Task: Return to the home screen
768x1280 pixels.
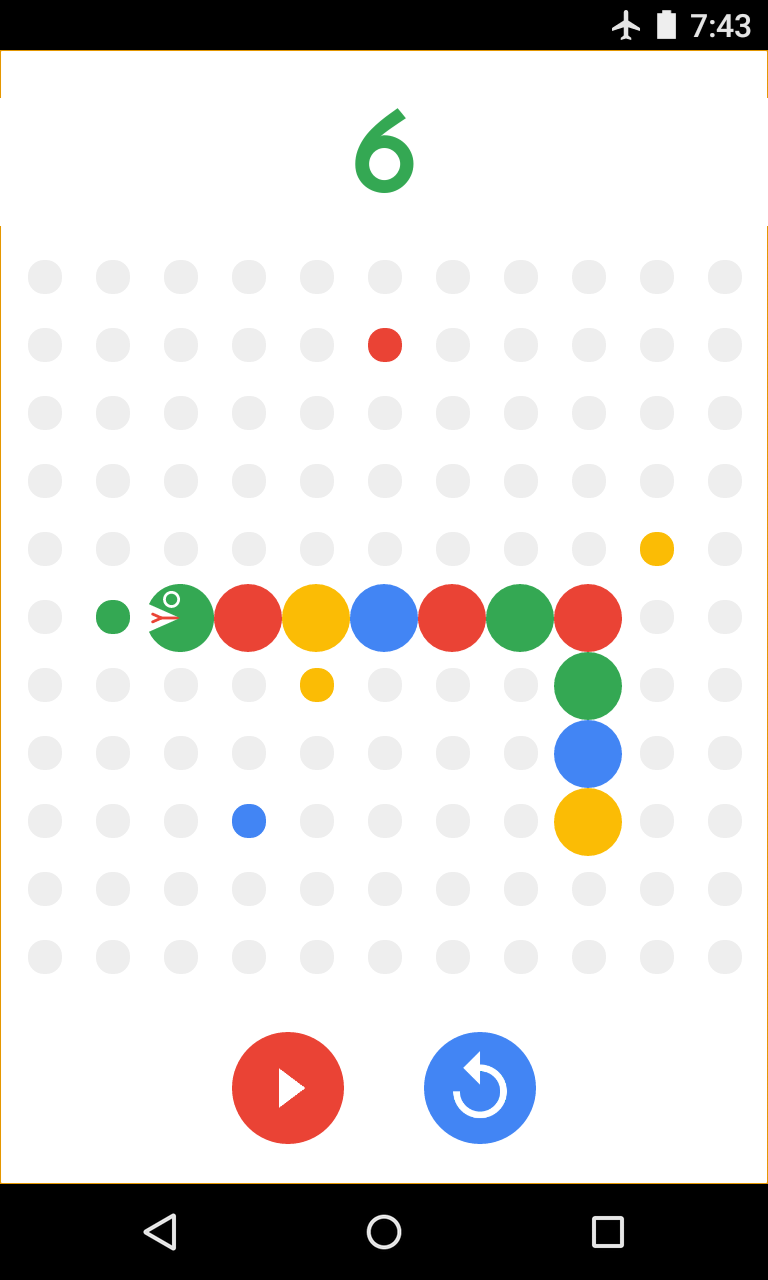Action: (384, 1232)
